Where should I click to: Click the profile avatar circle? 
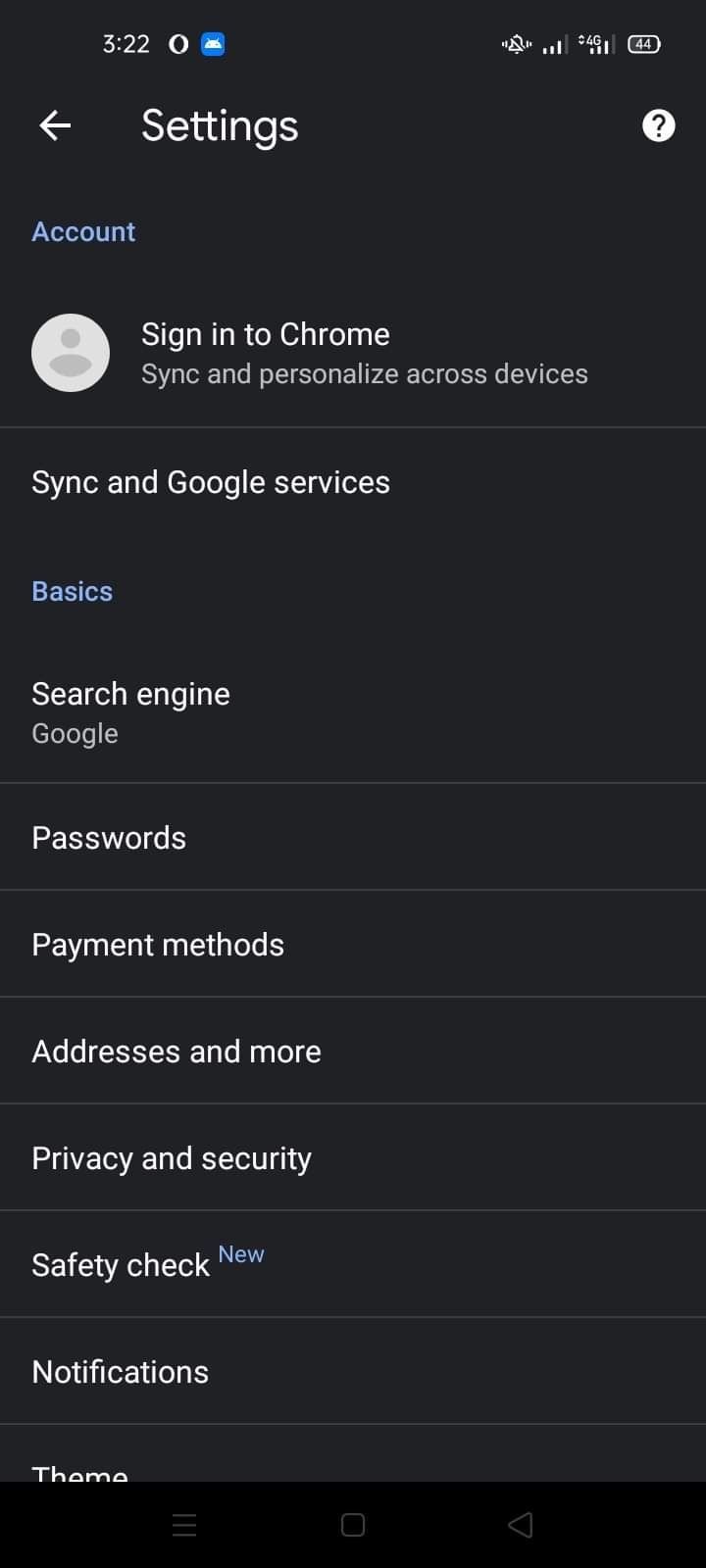[71, 353]
